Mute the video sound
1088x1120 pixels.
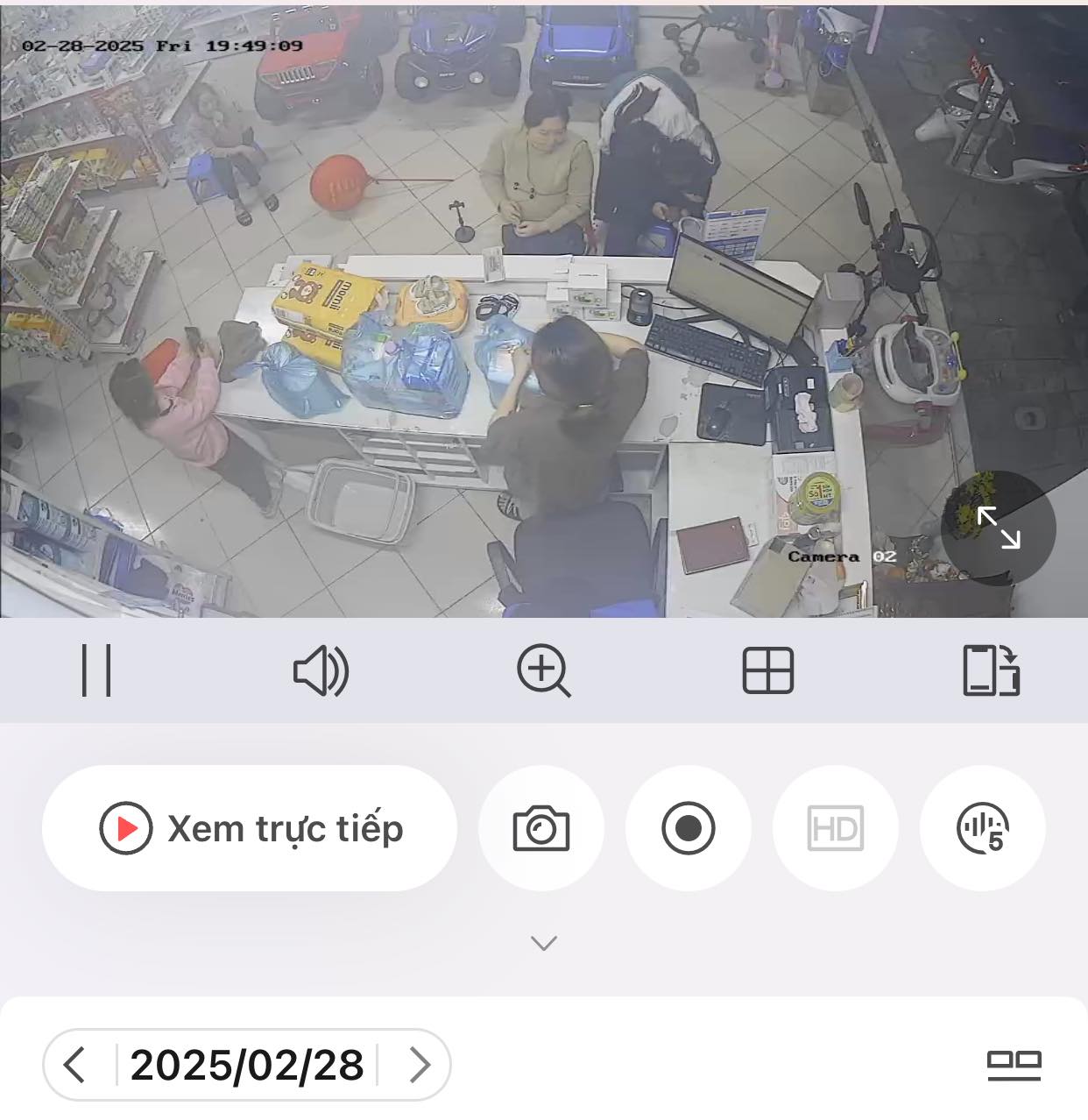click(x=321, y=670)
